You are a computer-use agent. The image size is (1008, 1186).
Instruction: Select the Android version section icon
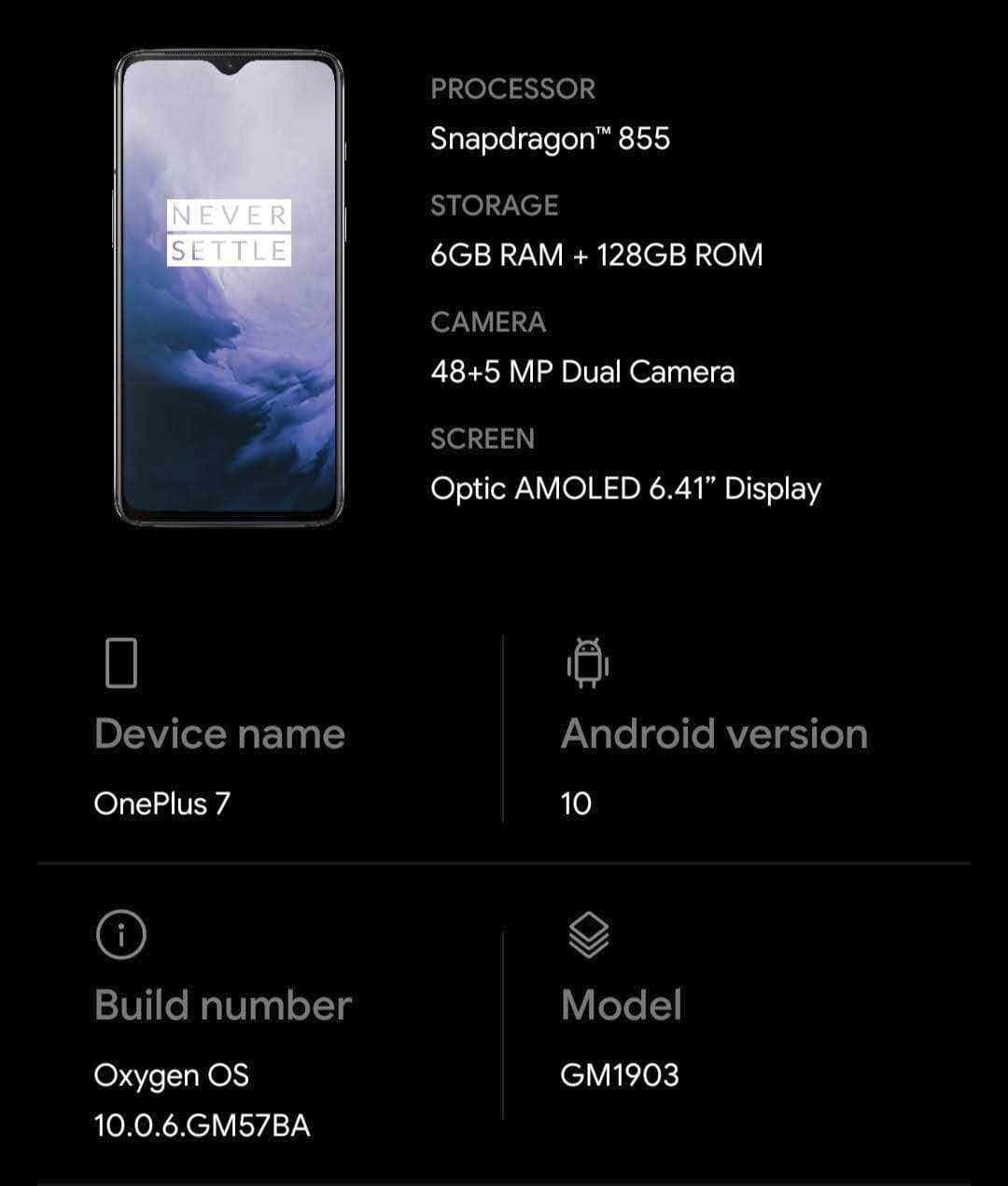[586, 661]
